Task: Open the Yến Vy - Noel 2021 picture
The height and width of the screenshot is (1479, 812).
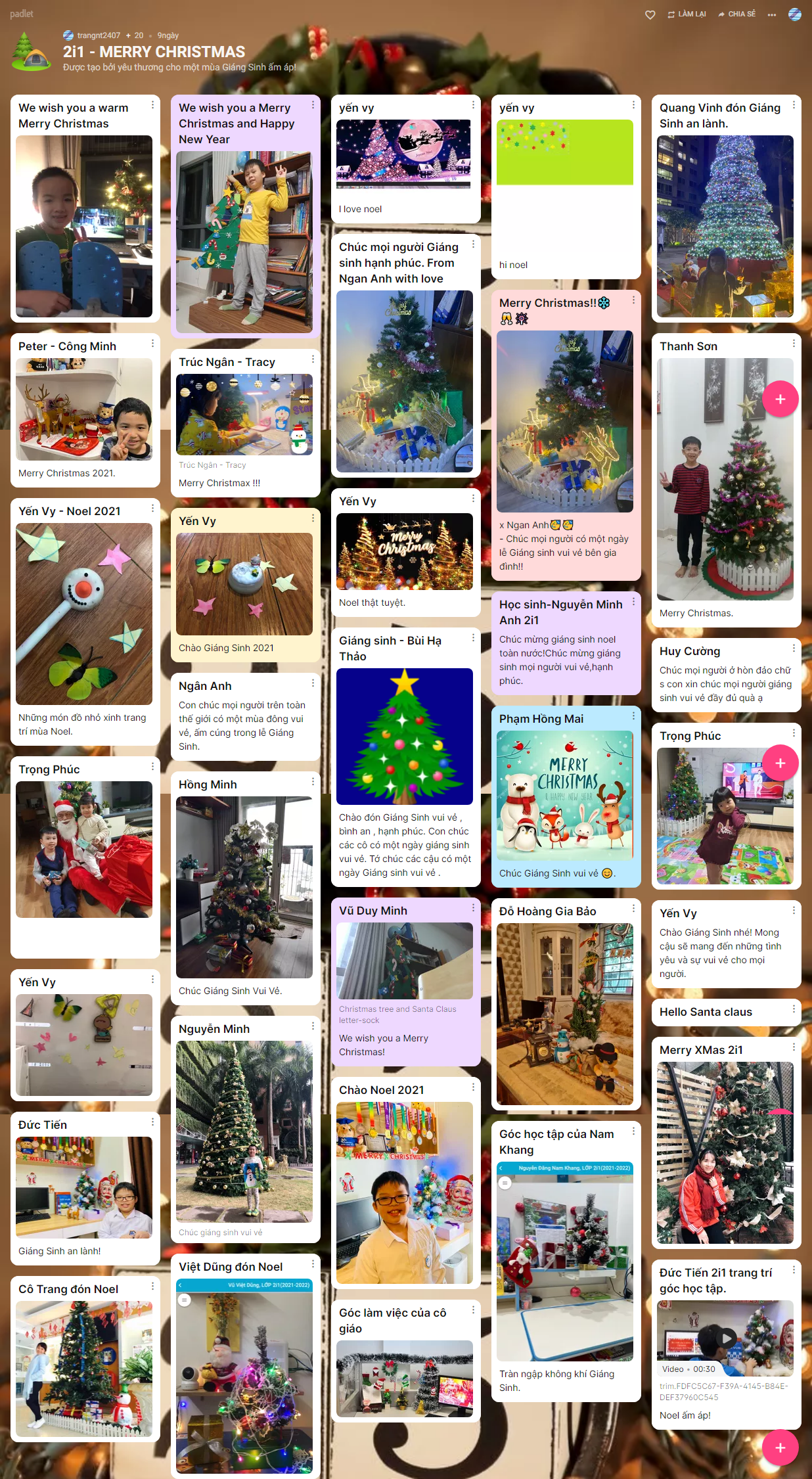Action: tap(84, 614)
